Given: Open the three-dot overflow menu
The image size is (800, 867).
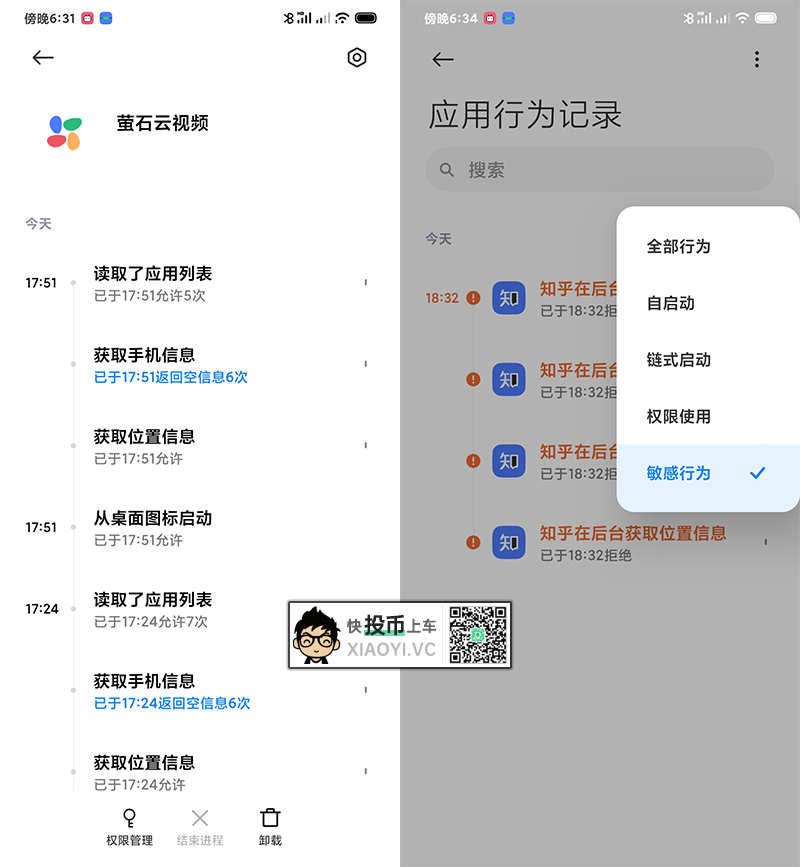Looking at the screenshot, I should coord(757,59).
